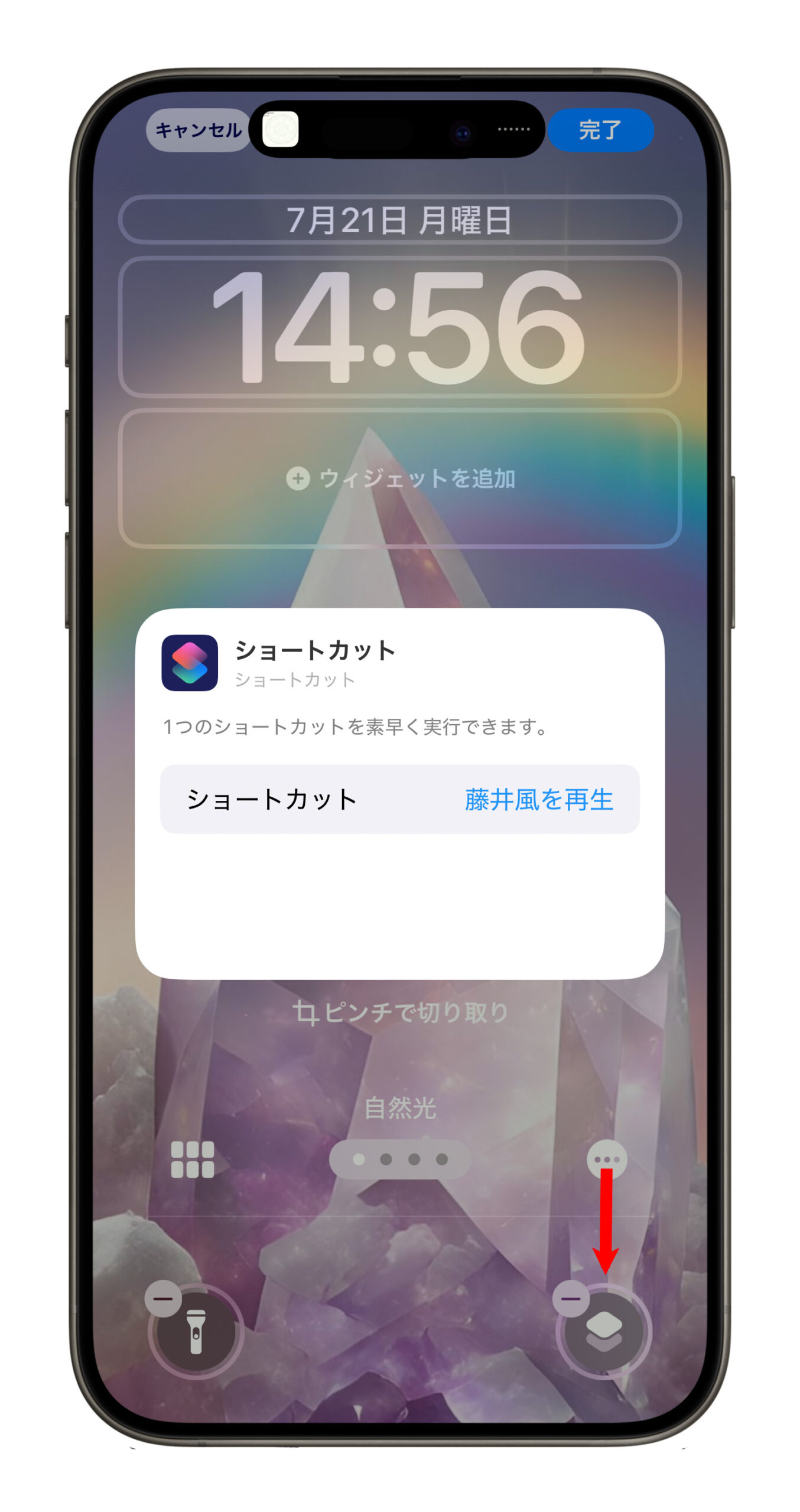The height and width of the screenshot is (1512, 800).
Task: Open the three-dot more options button
Action: (606, 1159)
